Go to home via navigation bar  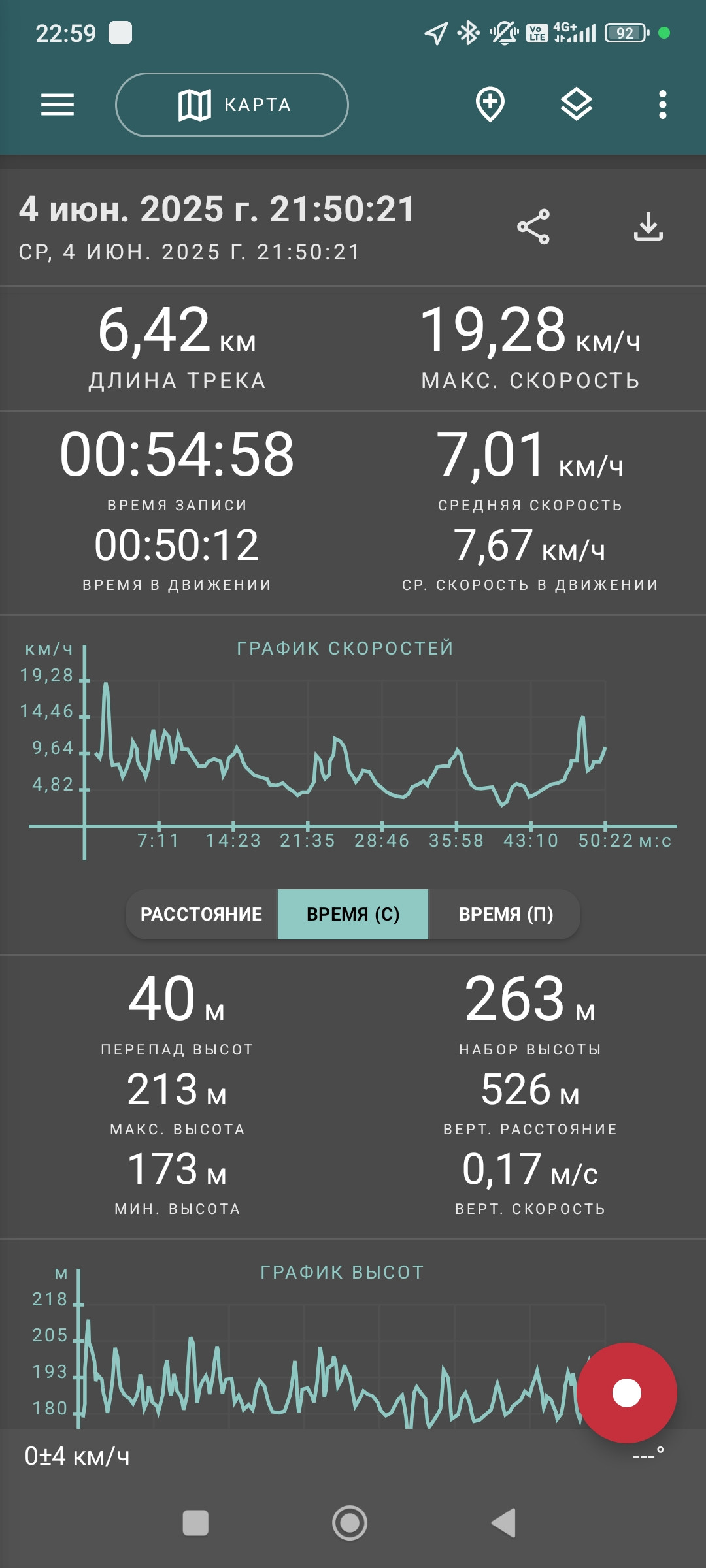click(x=350, y=1523)
